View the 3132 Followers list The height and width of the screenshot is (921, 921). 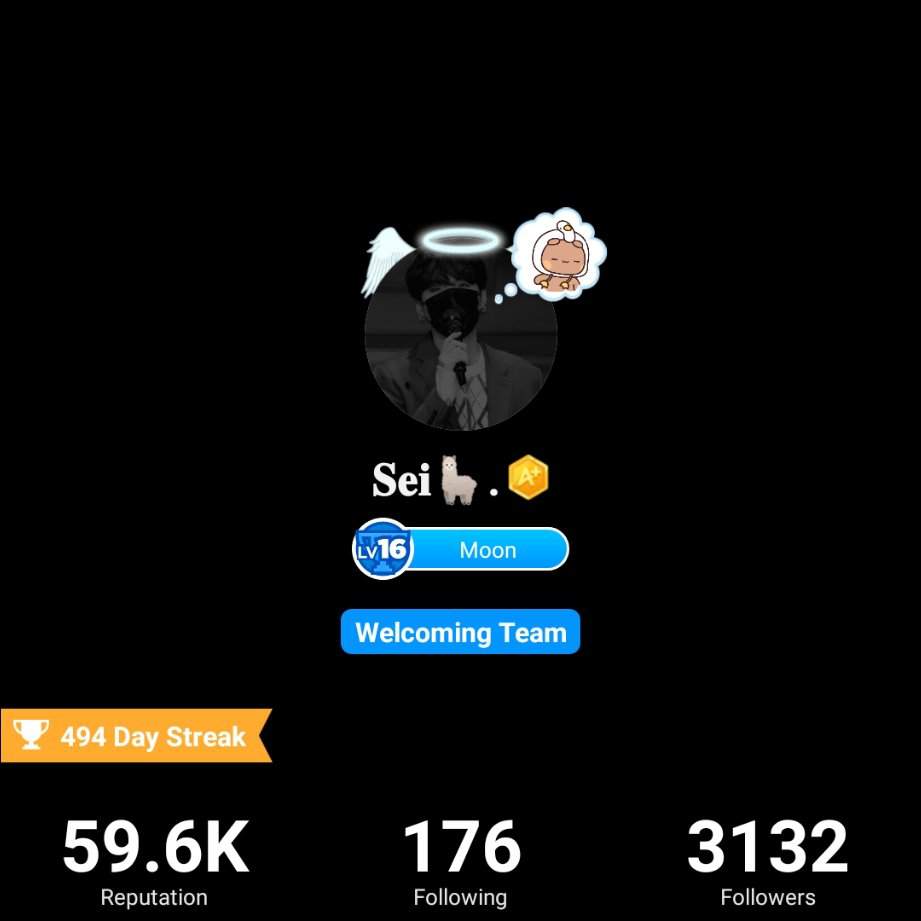[767, 860]
